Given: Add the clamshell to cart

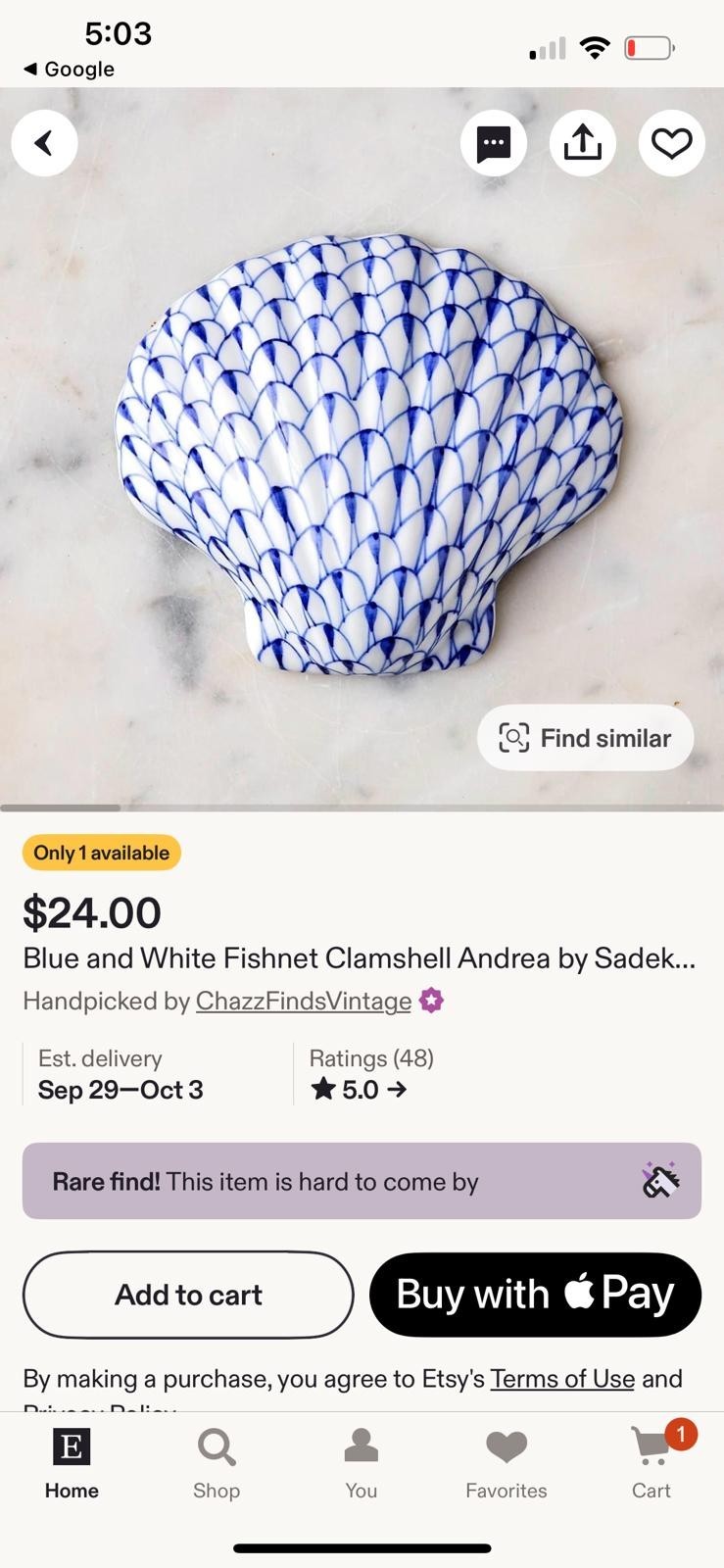Looking at the screenshot, I should 188,1295.
